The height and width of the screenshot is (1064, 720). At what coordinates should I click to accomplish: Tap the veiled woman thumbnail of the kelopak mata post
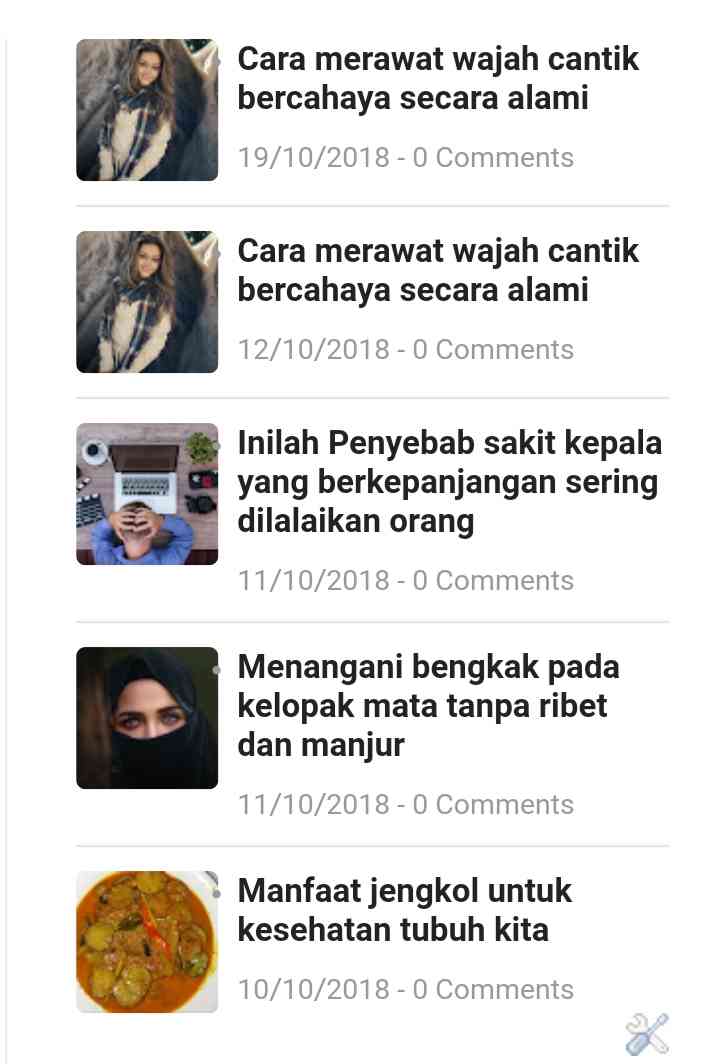[147, 718]
